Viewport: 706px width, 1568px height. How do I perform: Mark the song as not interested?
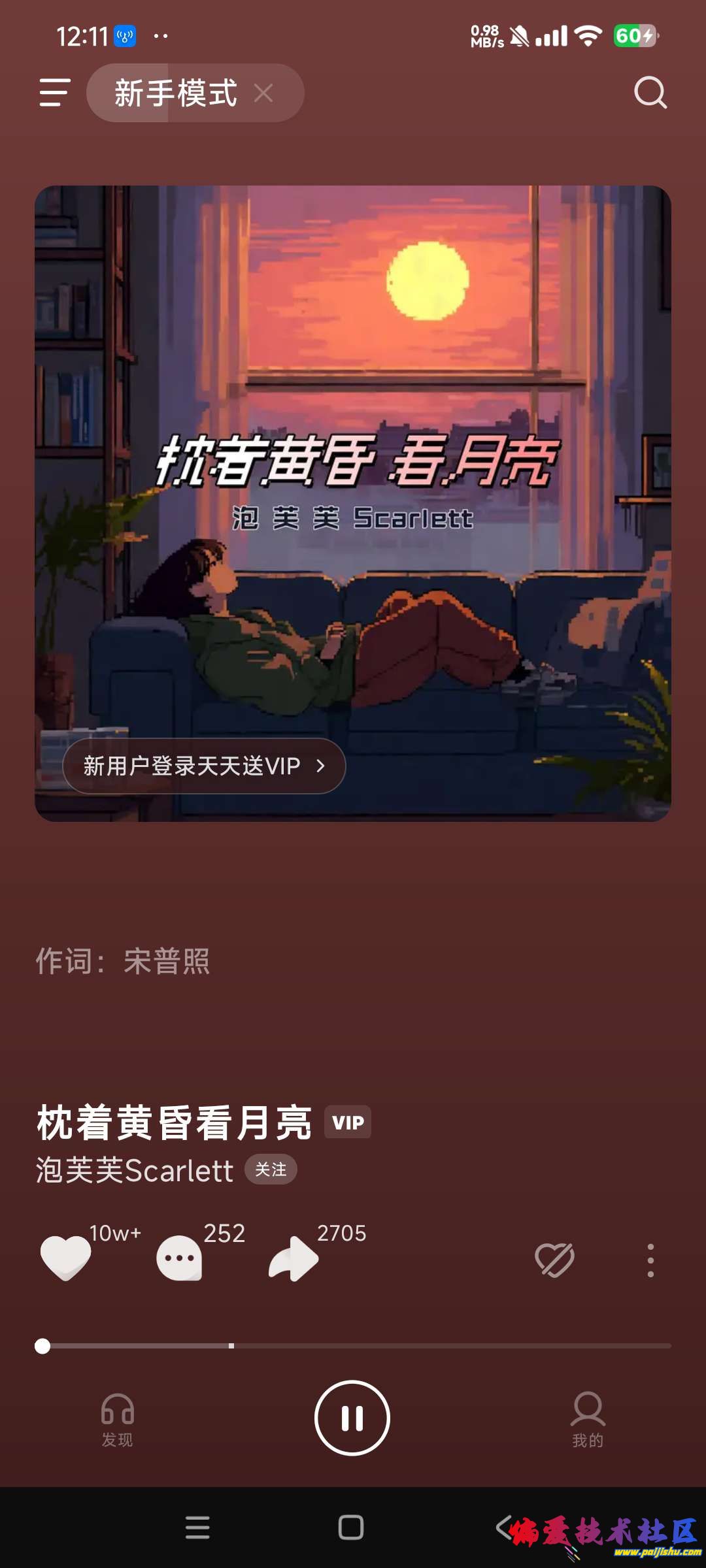coord(554,1260)
